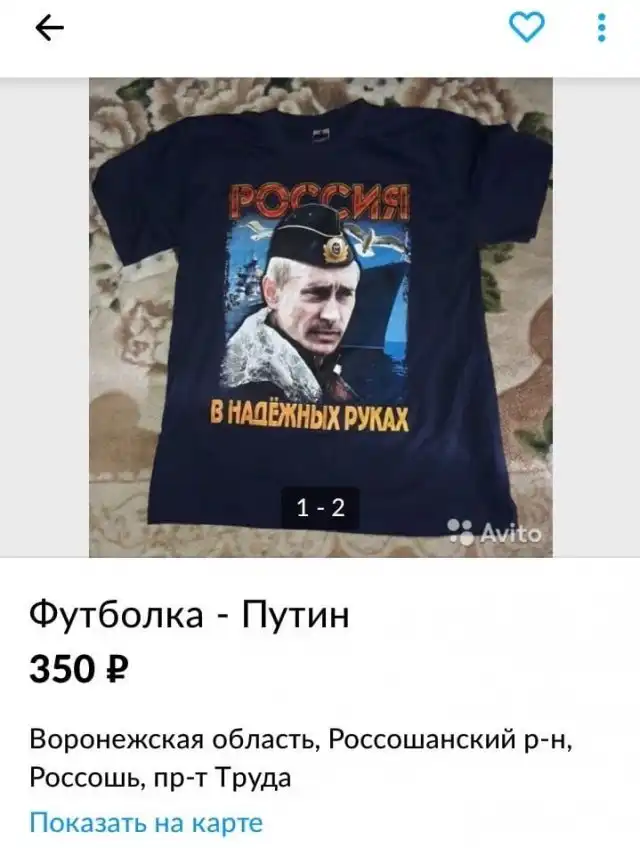Add this listing to favorites
Viewport: 640px width, 848px height.
click(x=527, y=28)
